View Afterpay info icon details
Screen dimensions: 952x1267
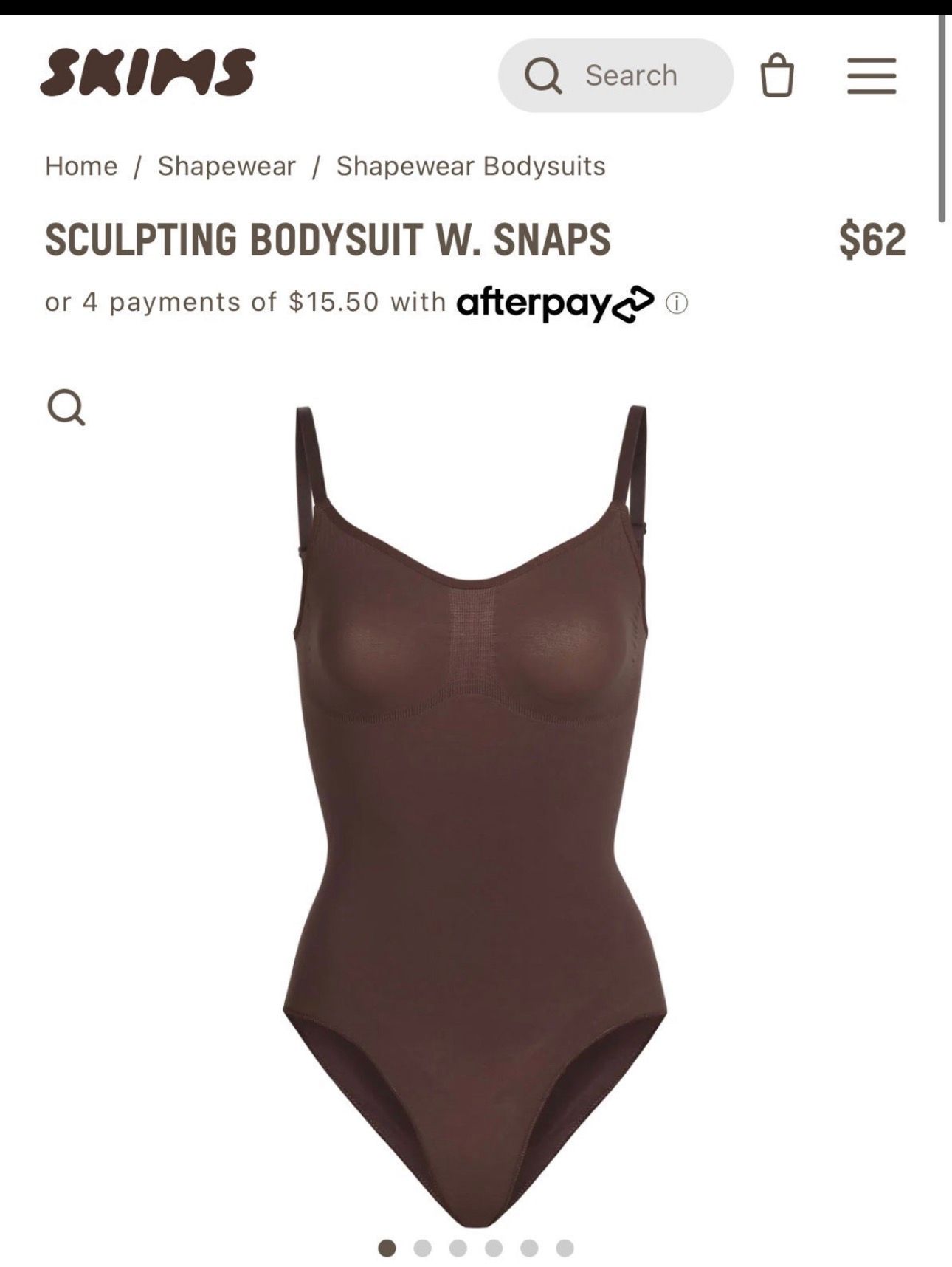pos(677,303)
